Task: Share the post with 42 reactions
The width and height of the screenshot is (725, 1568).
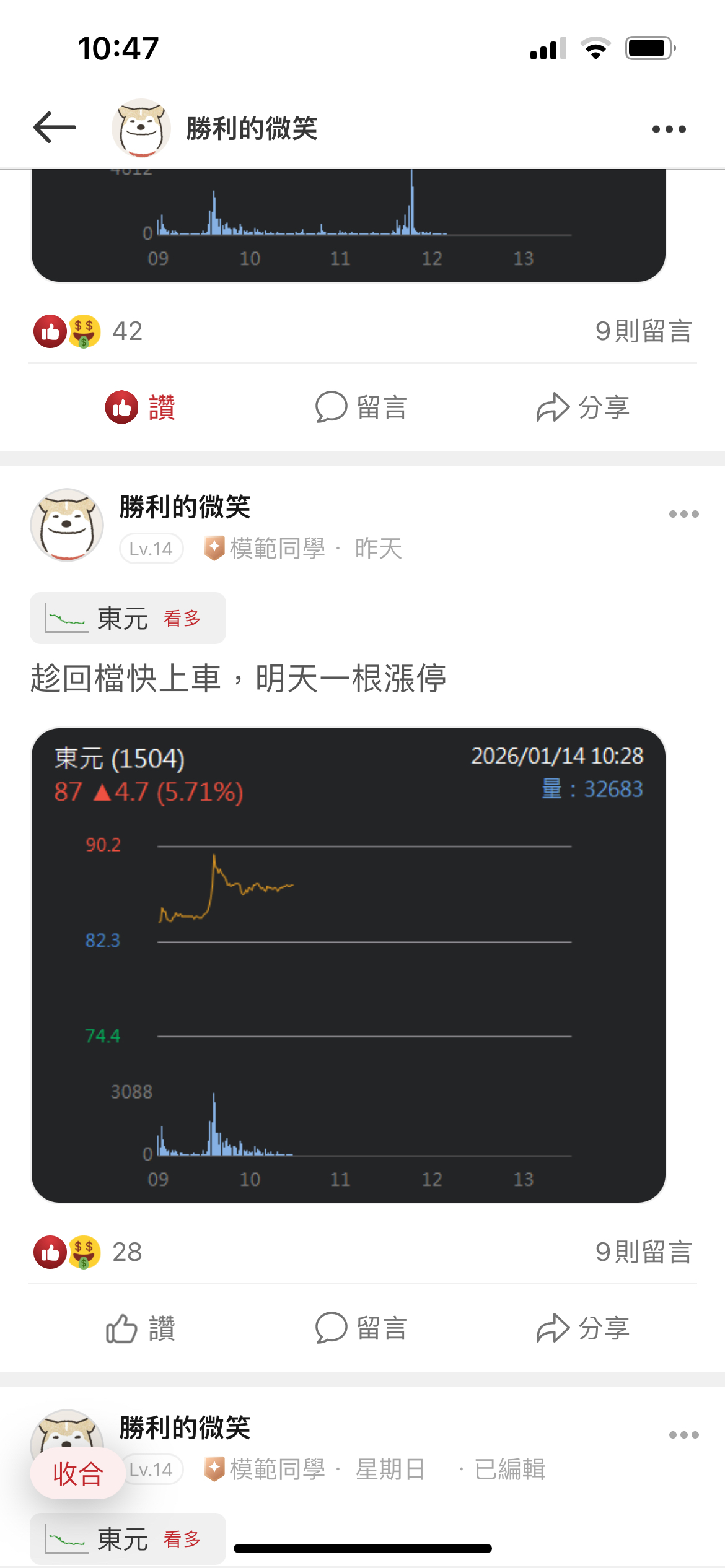Action: 582,407
